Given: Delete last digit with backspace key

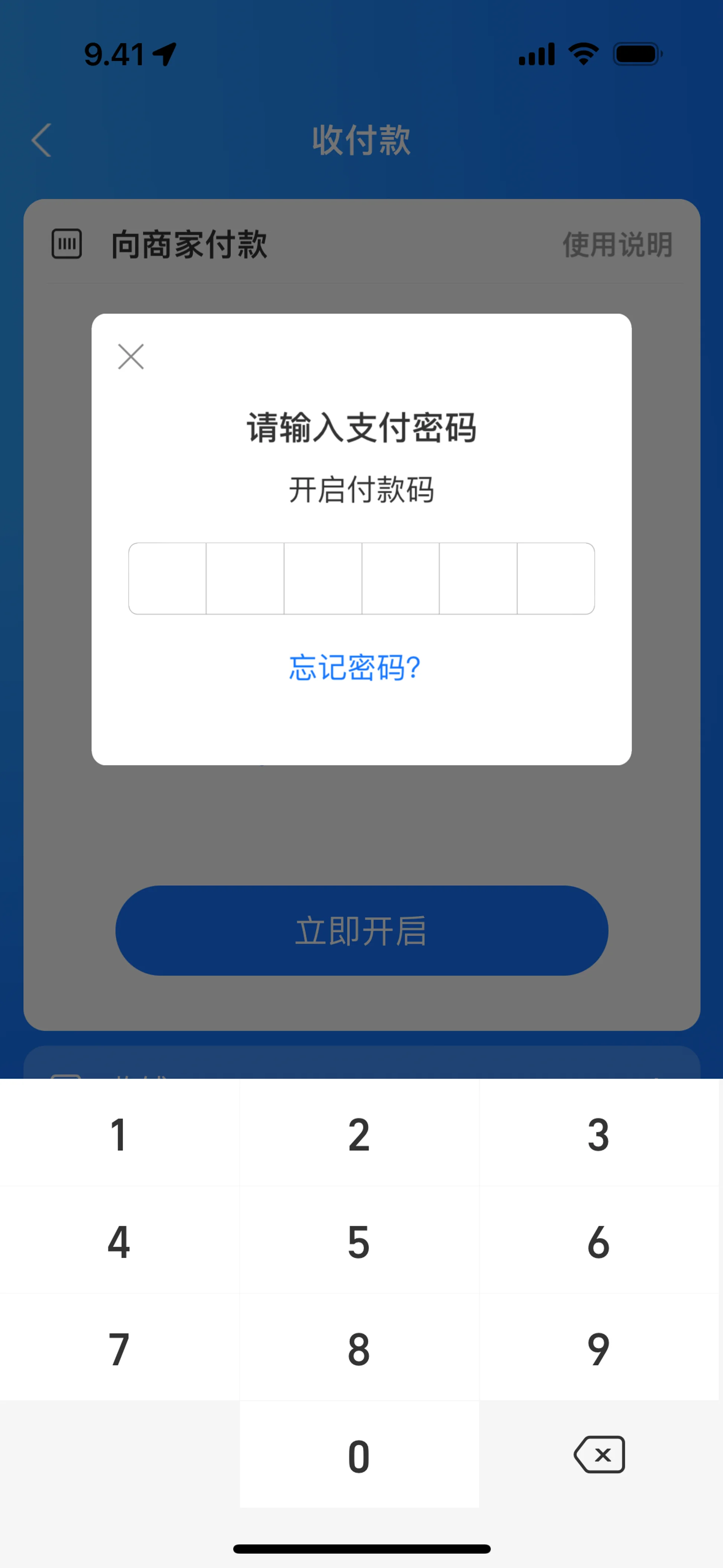Looking at the screenshot, I should [x=599, y=1455].
